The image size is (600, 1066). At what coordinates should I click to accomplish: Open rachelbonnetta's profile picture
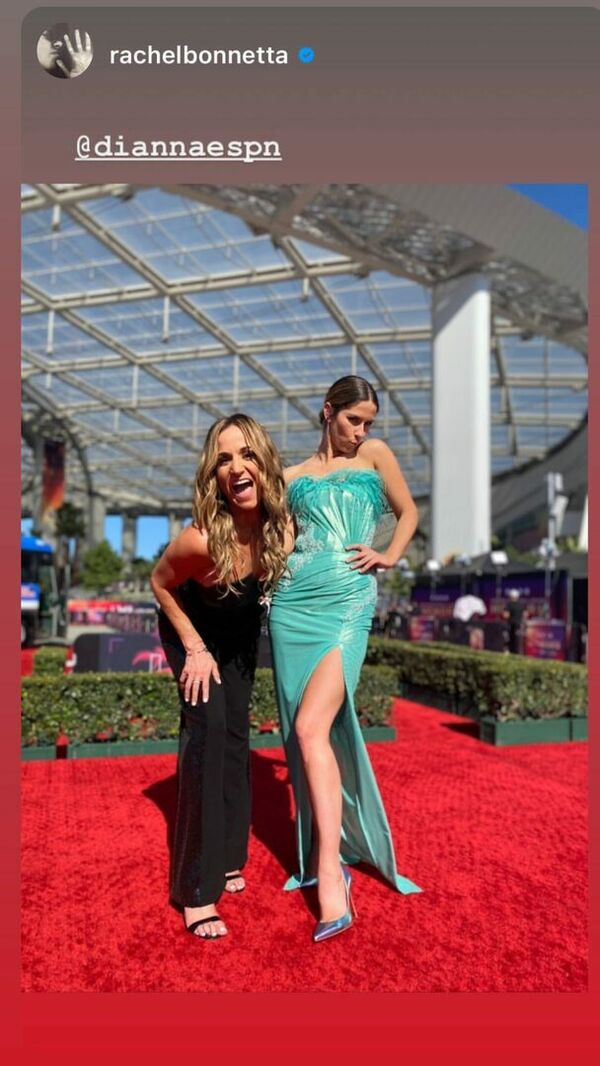coord(65,51)
